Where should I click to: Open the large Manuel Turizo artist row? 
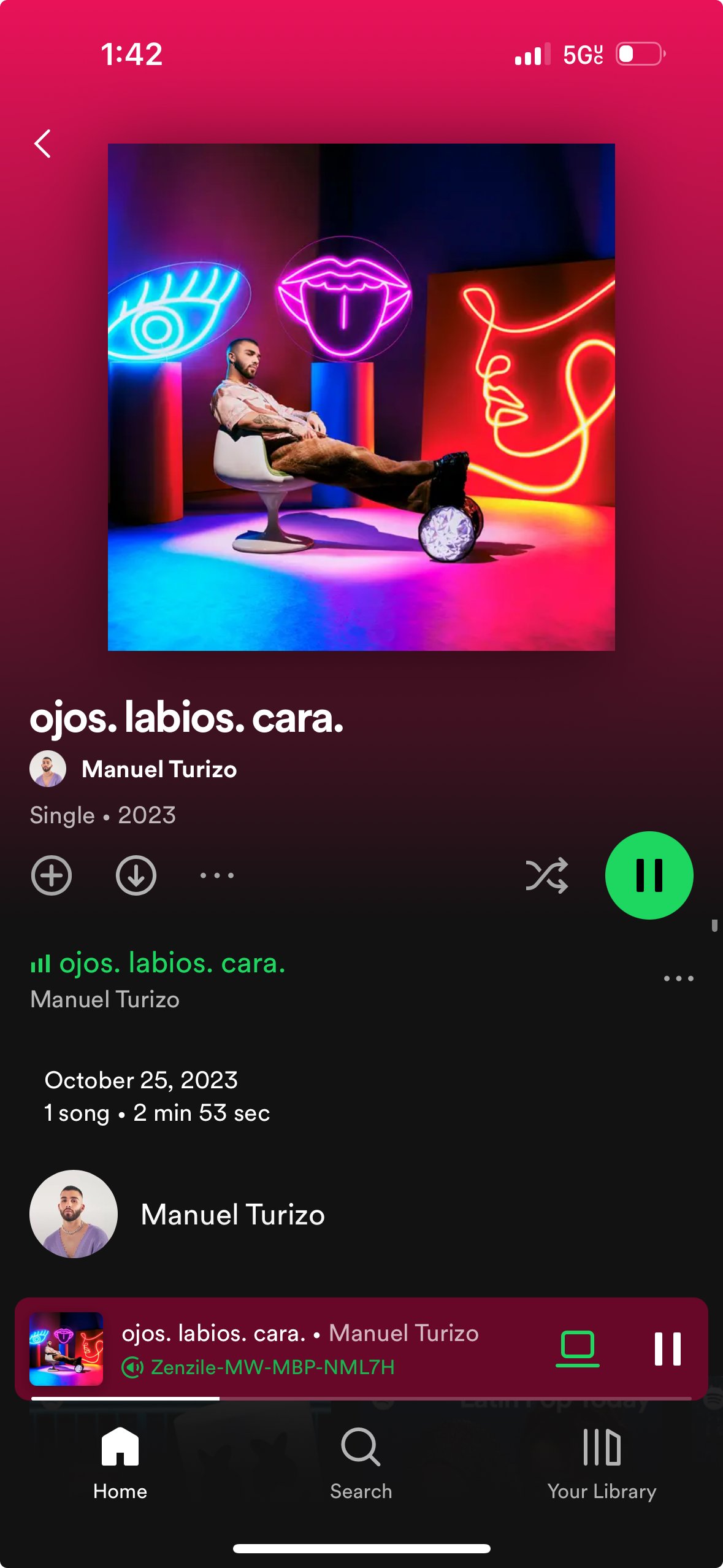pos(361,1214)
